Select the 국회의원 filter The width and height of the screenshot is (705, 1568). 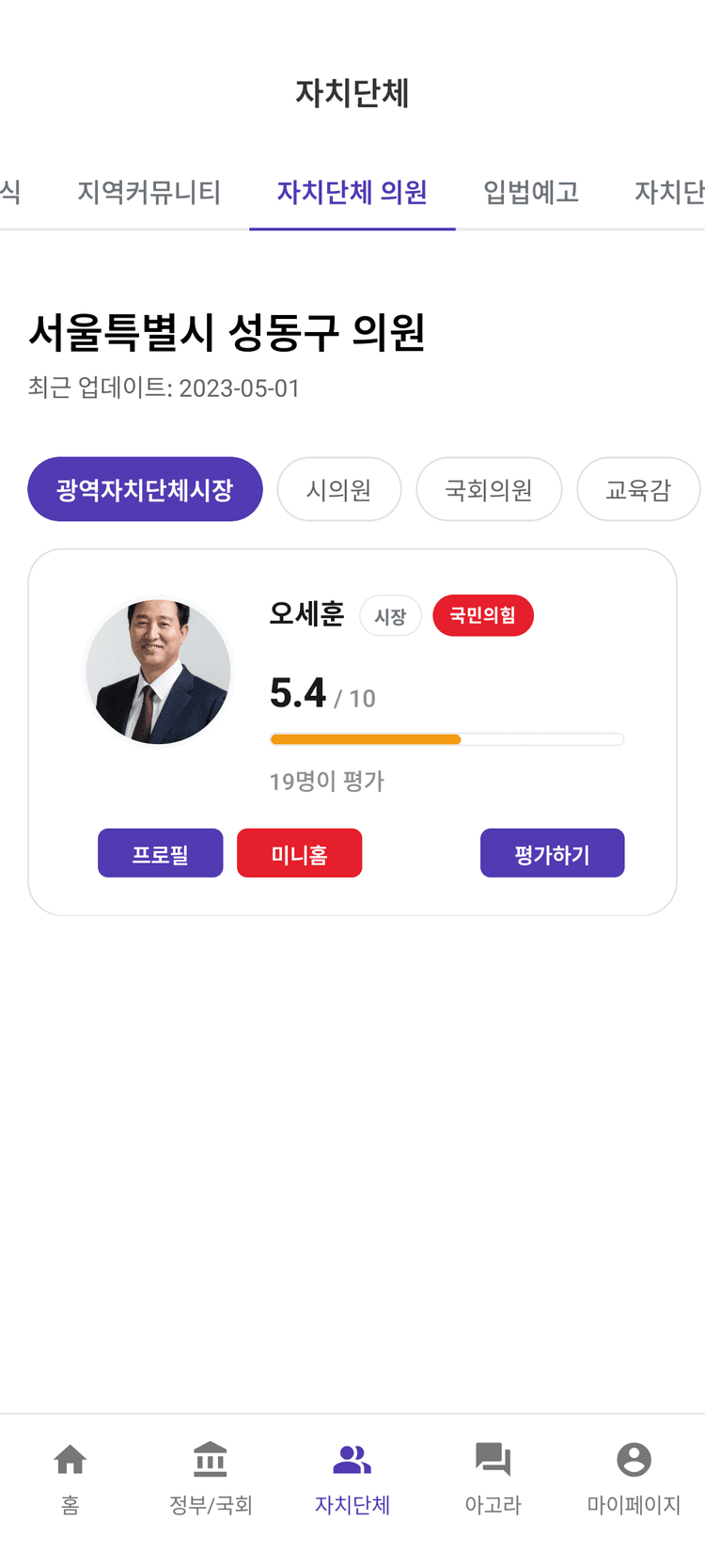coord(489,489)
